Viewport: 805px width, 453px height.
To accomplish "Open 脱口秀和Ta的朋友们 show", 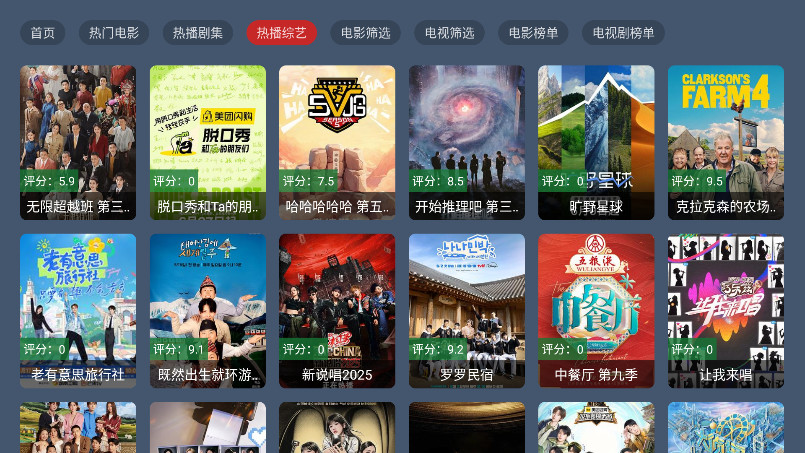I will [x=208, y=142].
